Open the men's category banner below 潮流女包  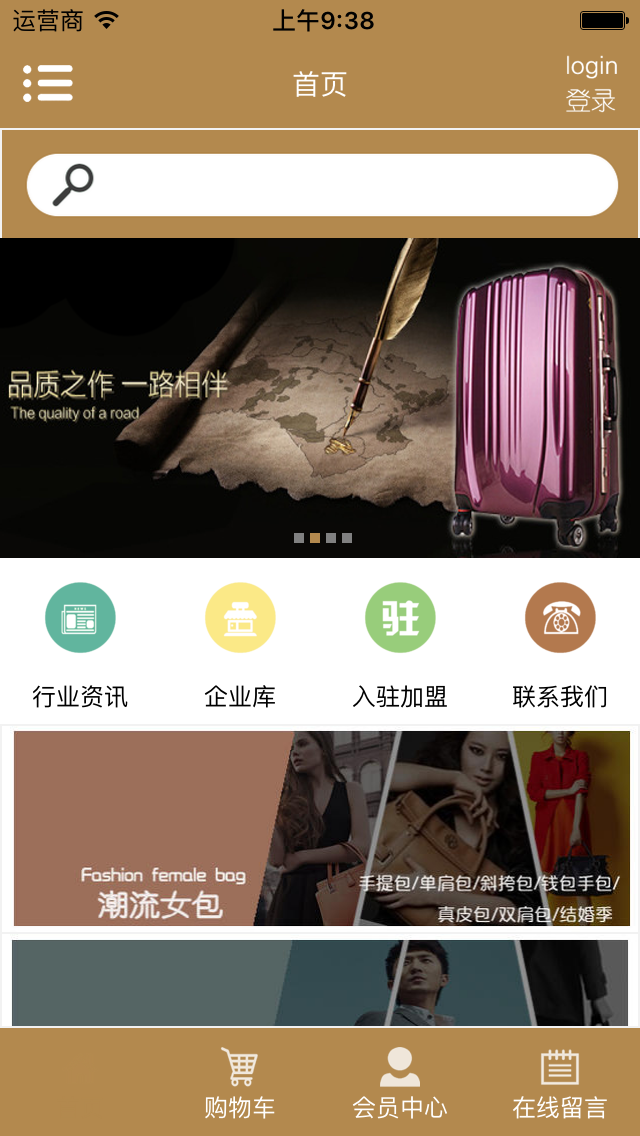tap(320, 983)
